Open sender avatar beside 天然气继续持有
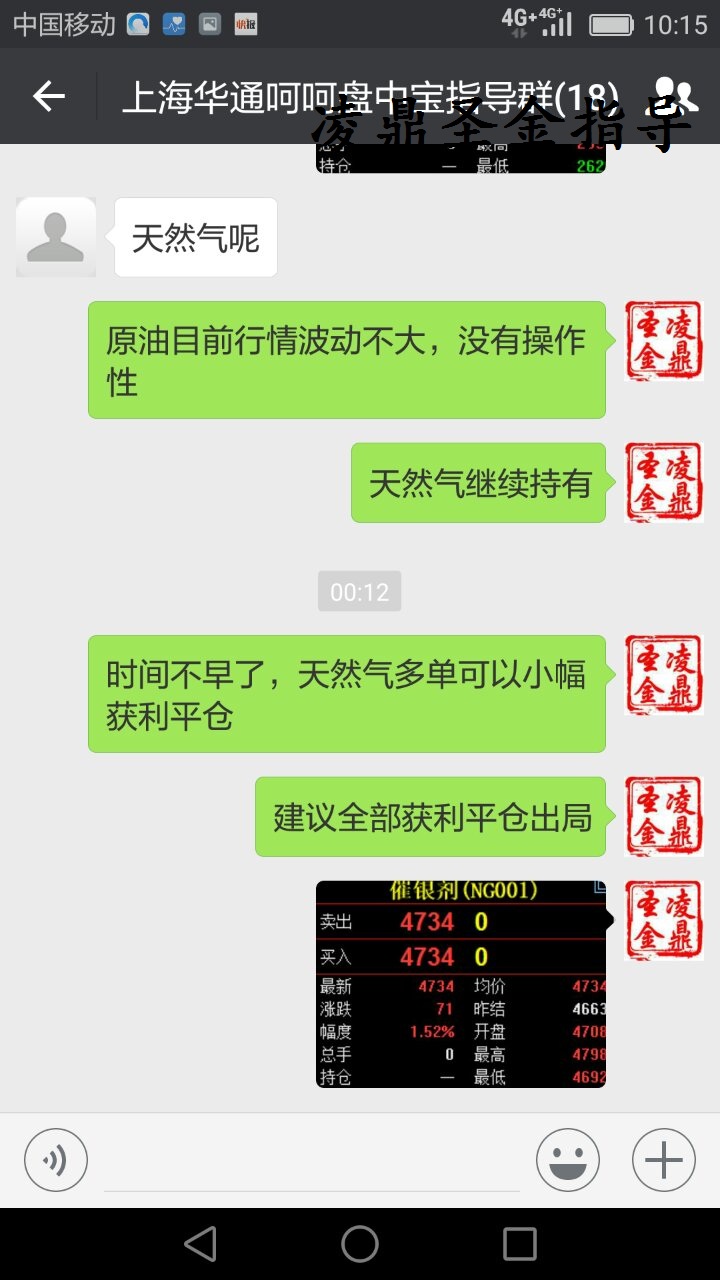Viewport: 720px width, 1280px height. tap(664, 483)
